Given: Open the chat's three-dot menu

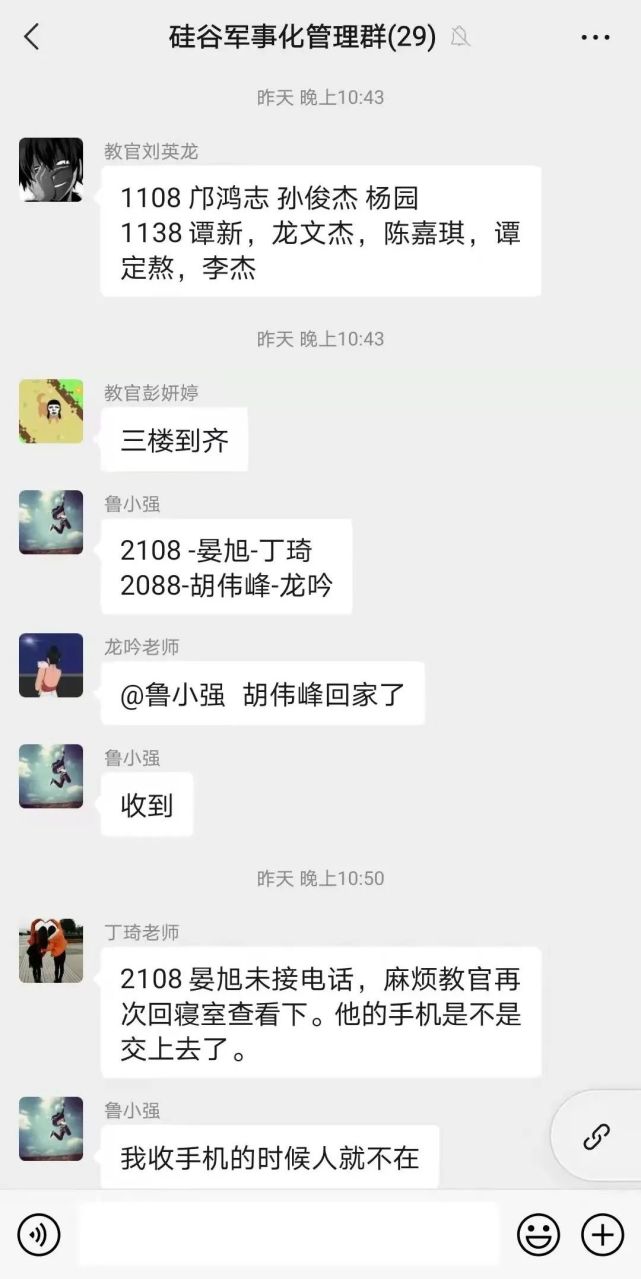Looking at the screenshot, I should (595, 38).
